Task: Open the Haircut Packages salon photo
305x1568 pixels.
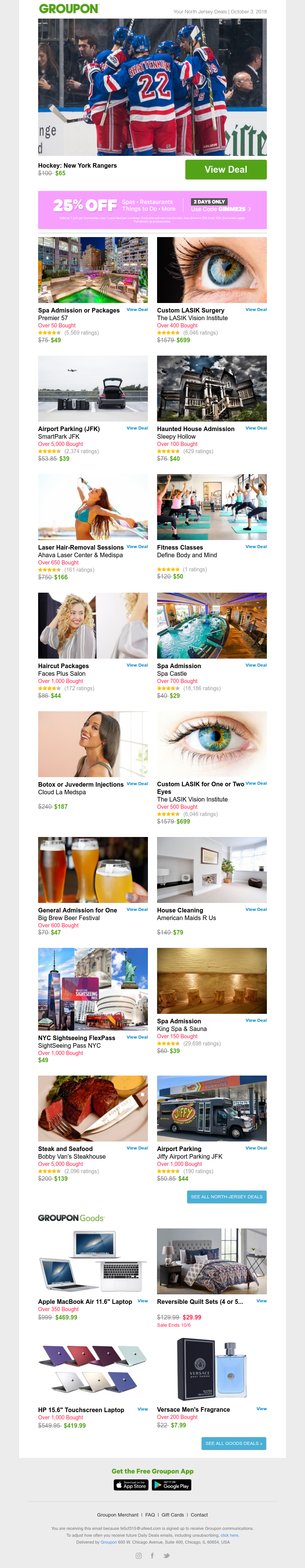Action: [x=93, y=626]
